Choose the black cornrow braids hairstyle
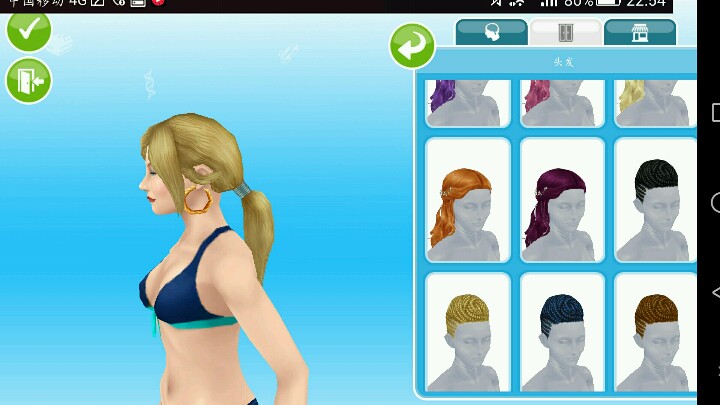 tap(655, 200)
